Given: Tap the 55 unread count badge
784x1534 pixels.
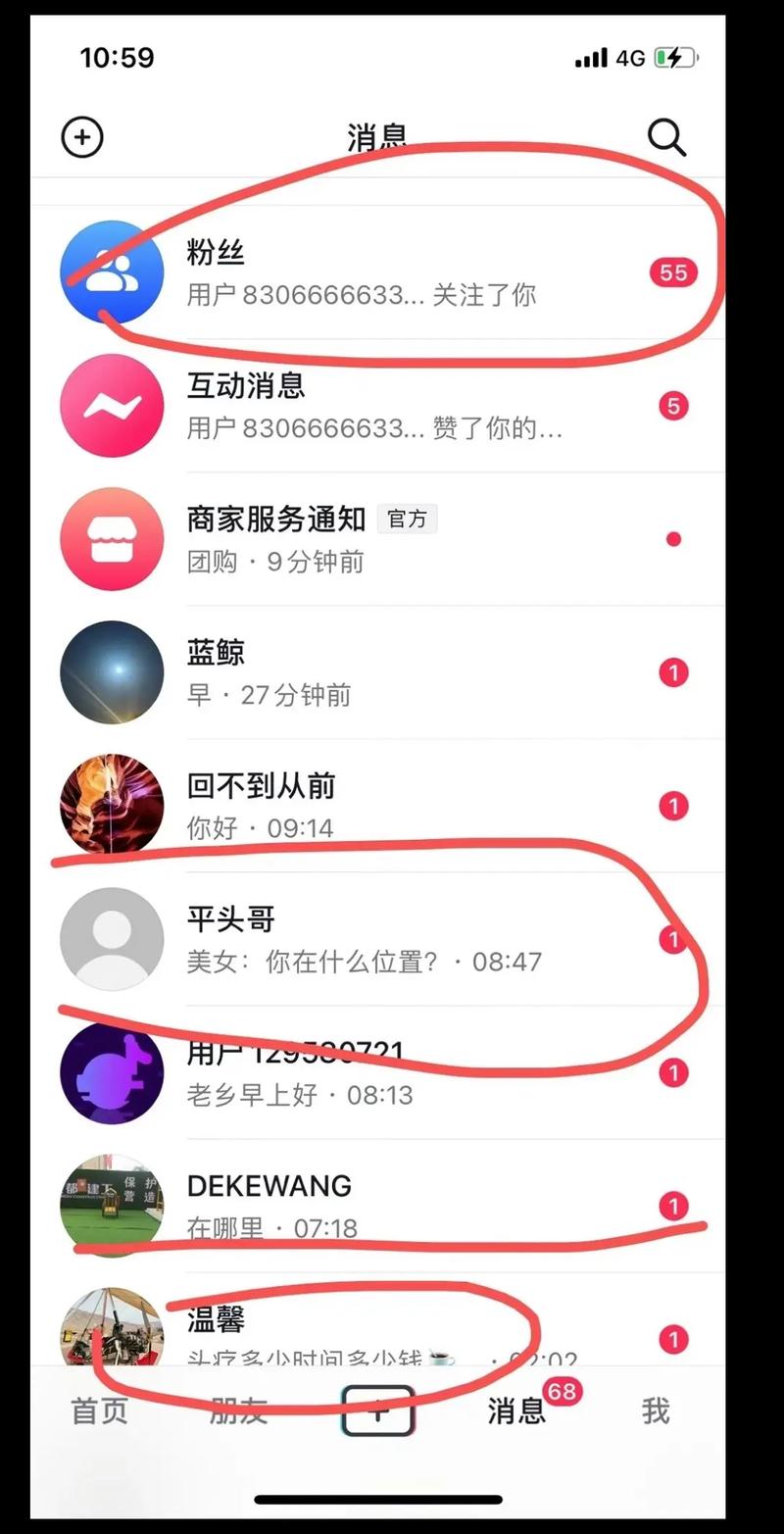Looking at the screenshot, I should pos(672,272).
